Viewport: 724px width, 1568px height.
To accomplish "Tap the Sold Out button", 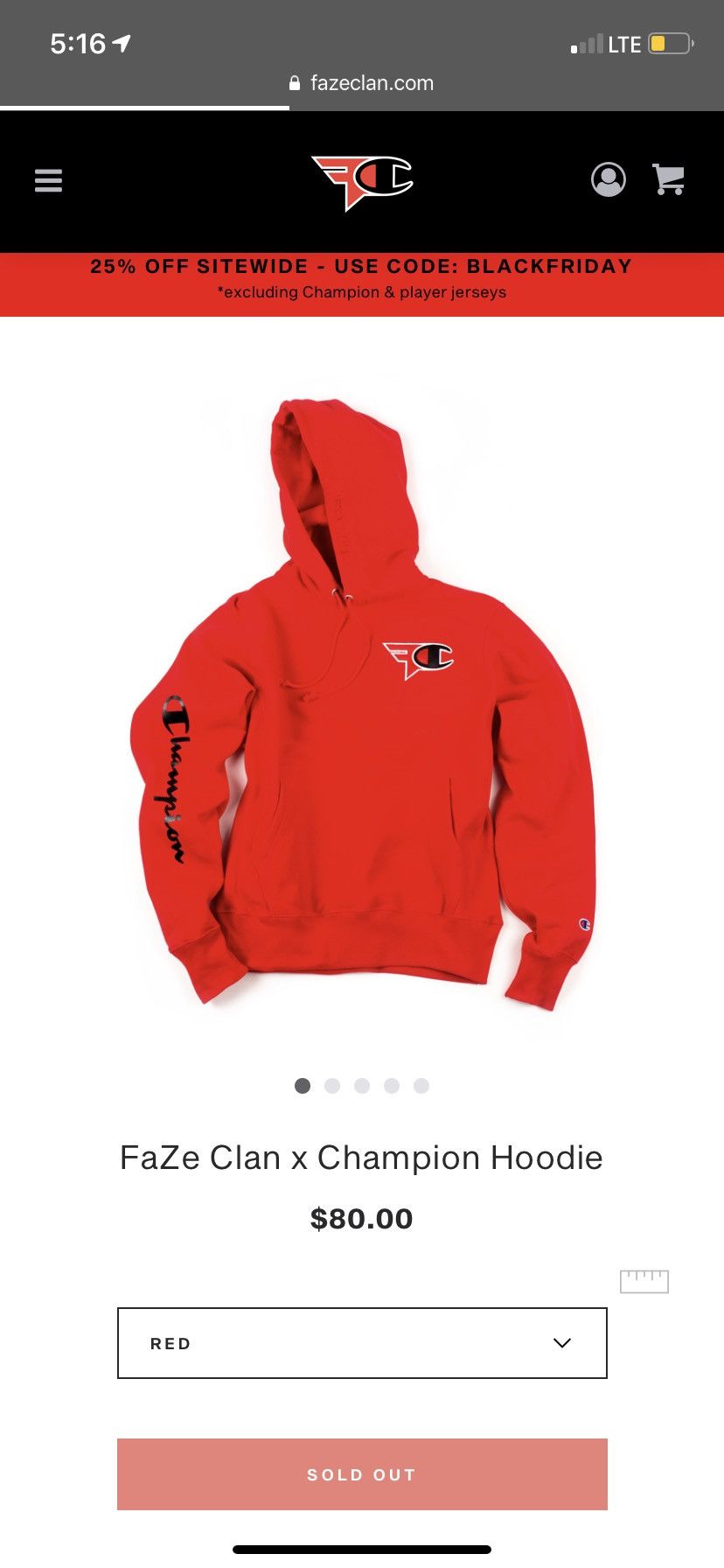I will (x=362, y=1474).
